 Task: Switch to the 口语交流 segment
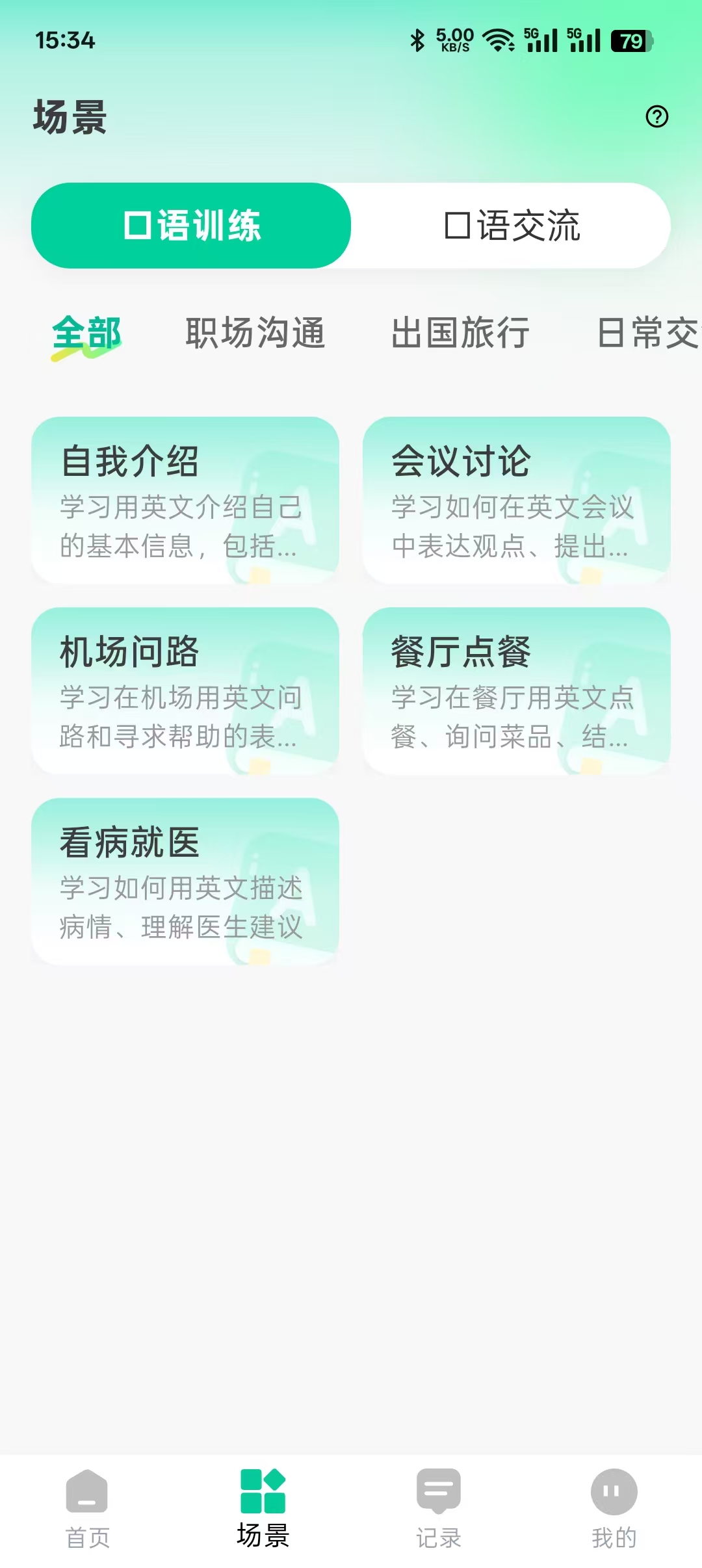(x=512, y=226)
